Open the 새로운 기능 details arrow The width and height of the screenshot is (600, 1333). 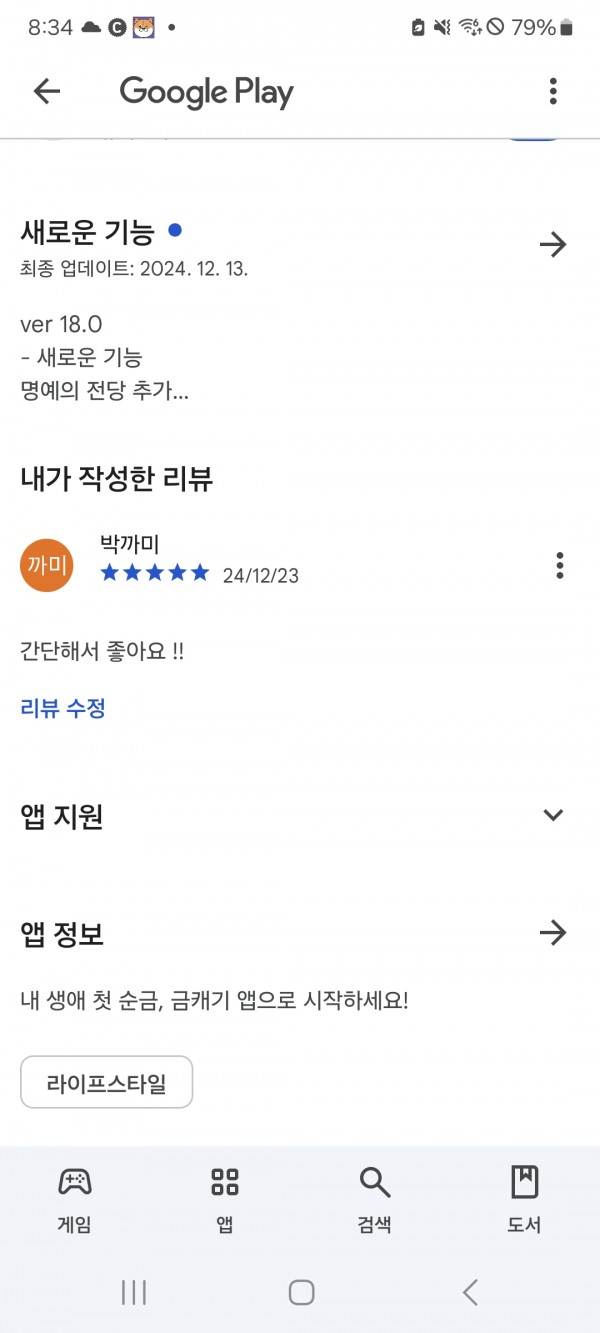coord(553,245)
